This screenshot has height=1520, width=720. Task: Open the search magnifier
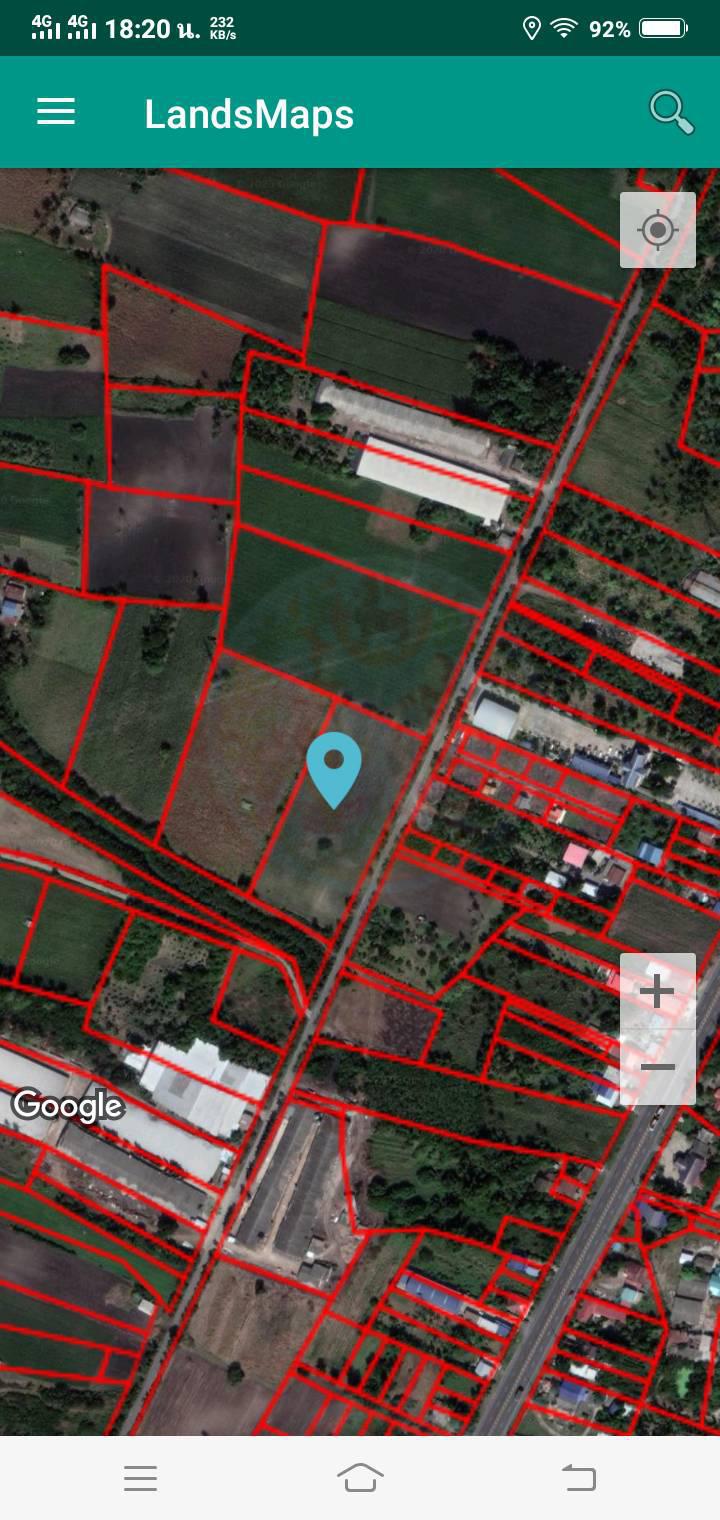(x=672, y=112)
